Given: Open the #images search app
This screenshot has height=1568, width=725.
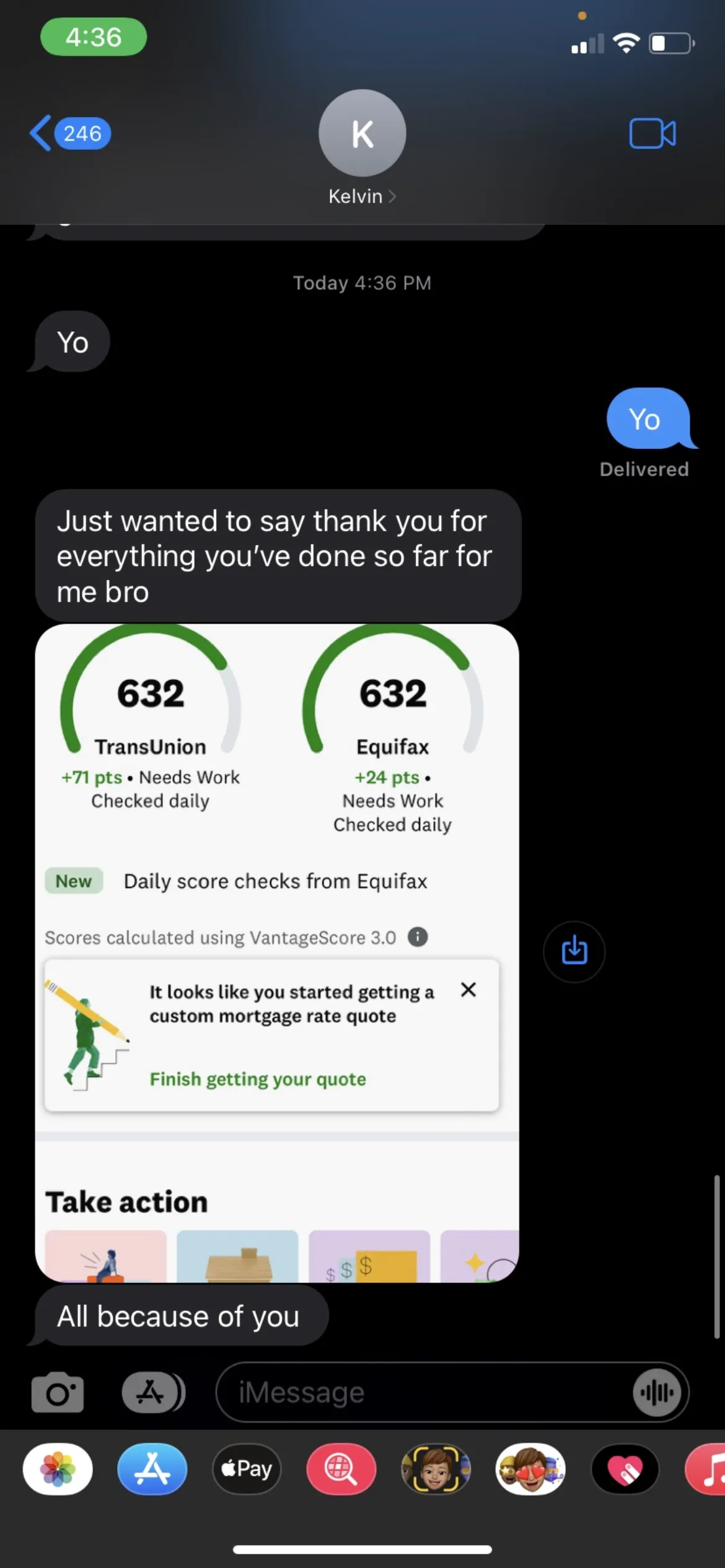Looking at the screenshot, I should point(341,1469).
